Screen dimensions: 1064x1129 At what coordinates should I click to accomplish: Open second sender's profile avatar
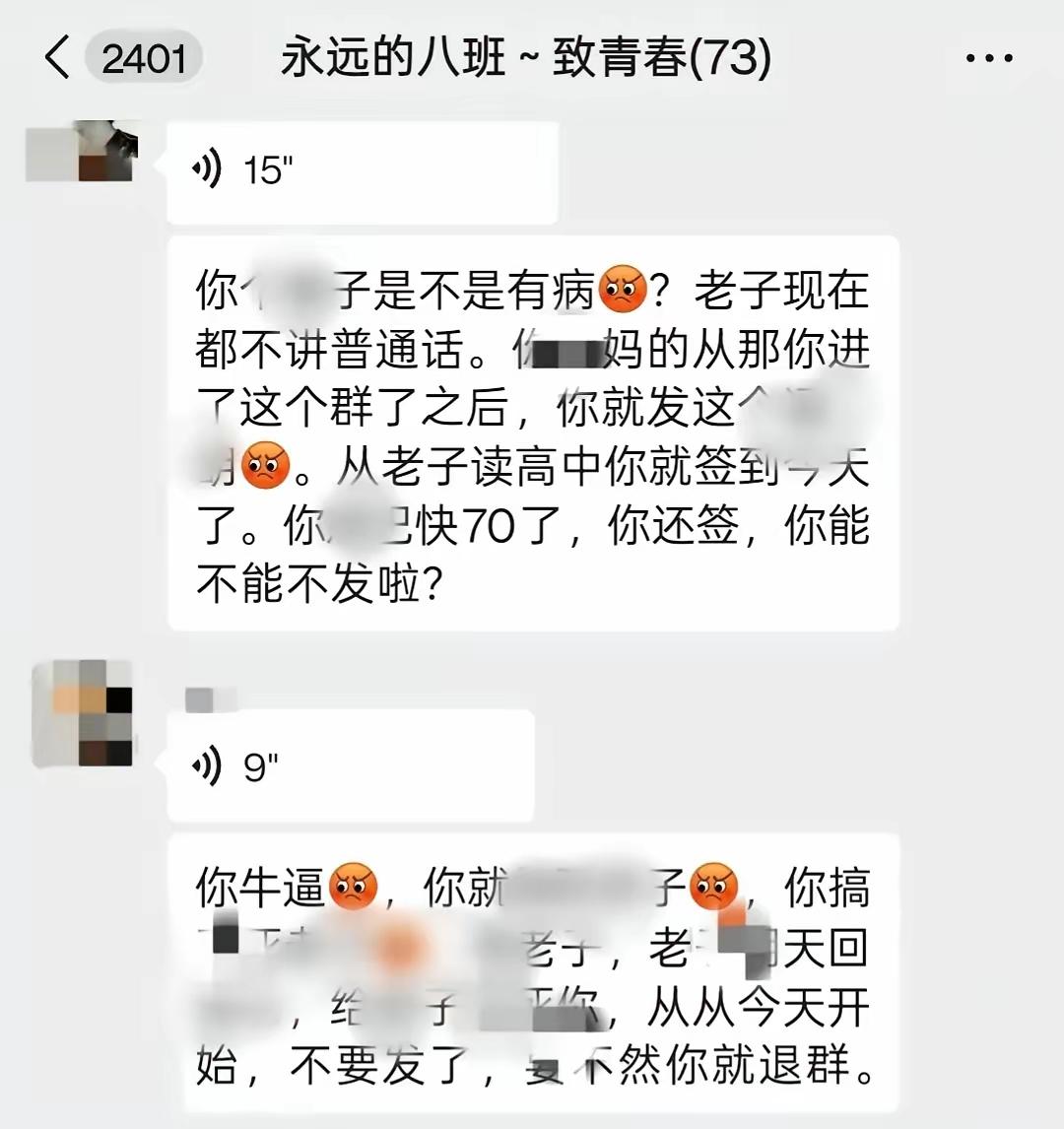click(x=84, y=716)
